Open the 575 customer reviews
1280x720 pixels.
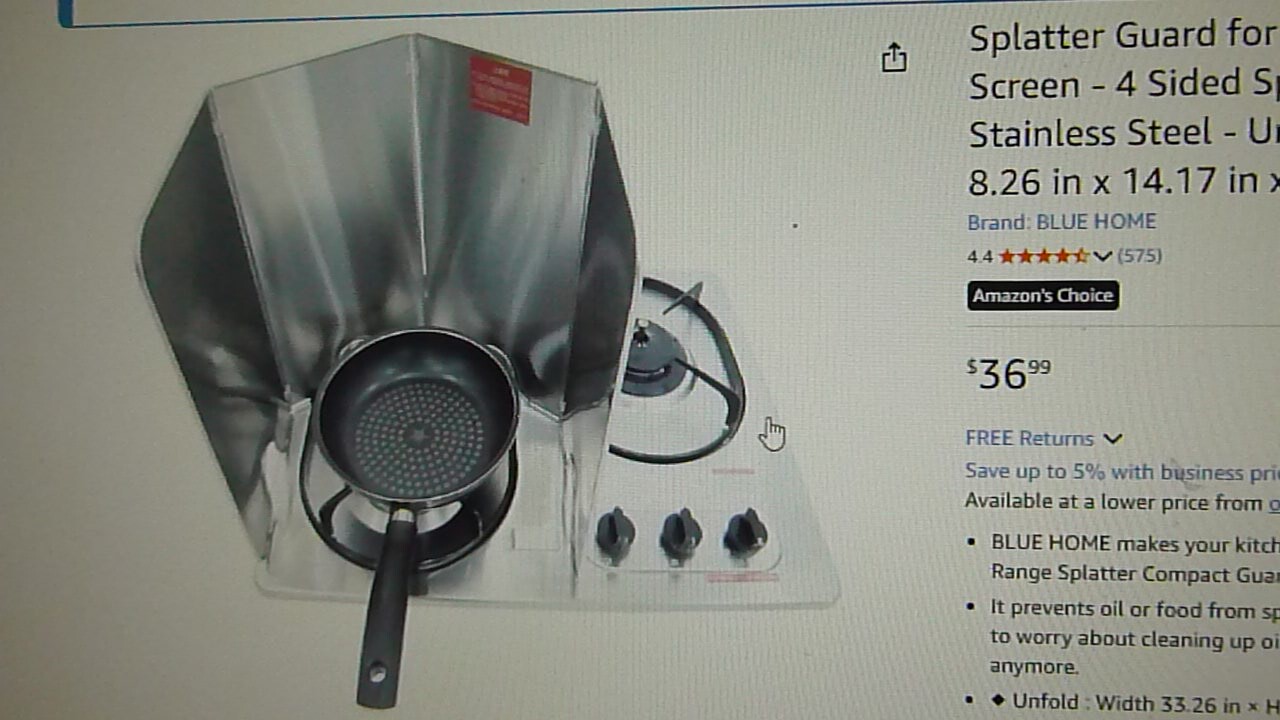click(x=1139, y=256)
